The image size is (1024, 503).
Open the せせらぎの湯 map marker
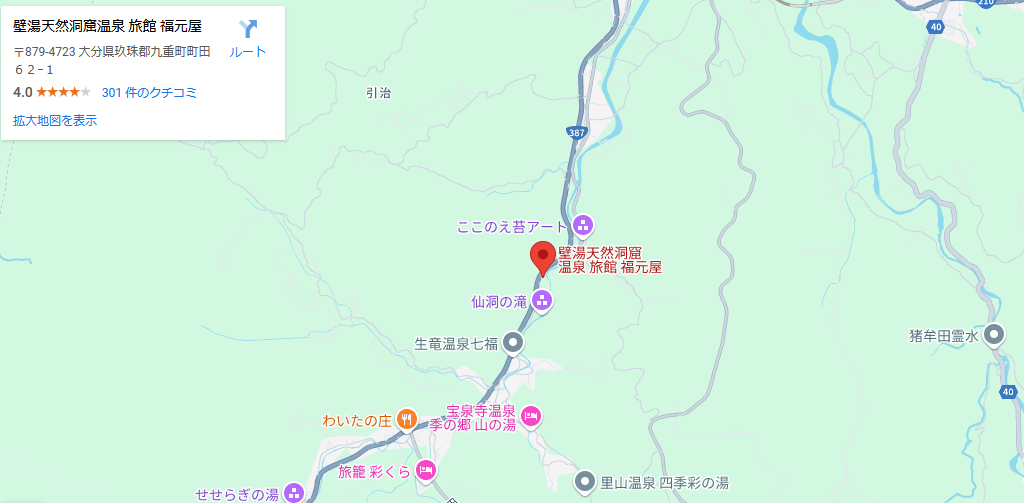[294, 492]
